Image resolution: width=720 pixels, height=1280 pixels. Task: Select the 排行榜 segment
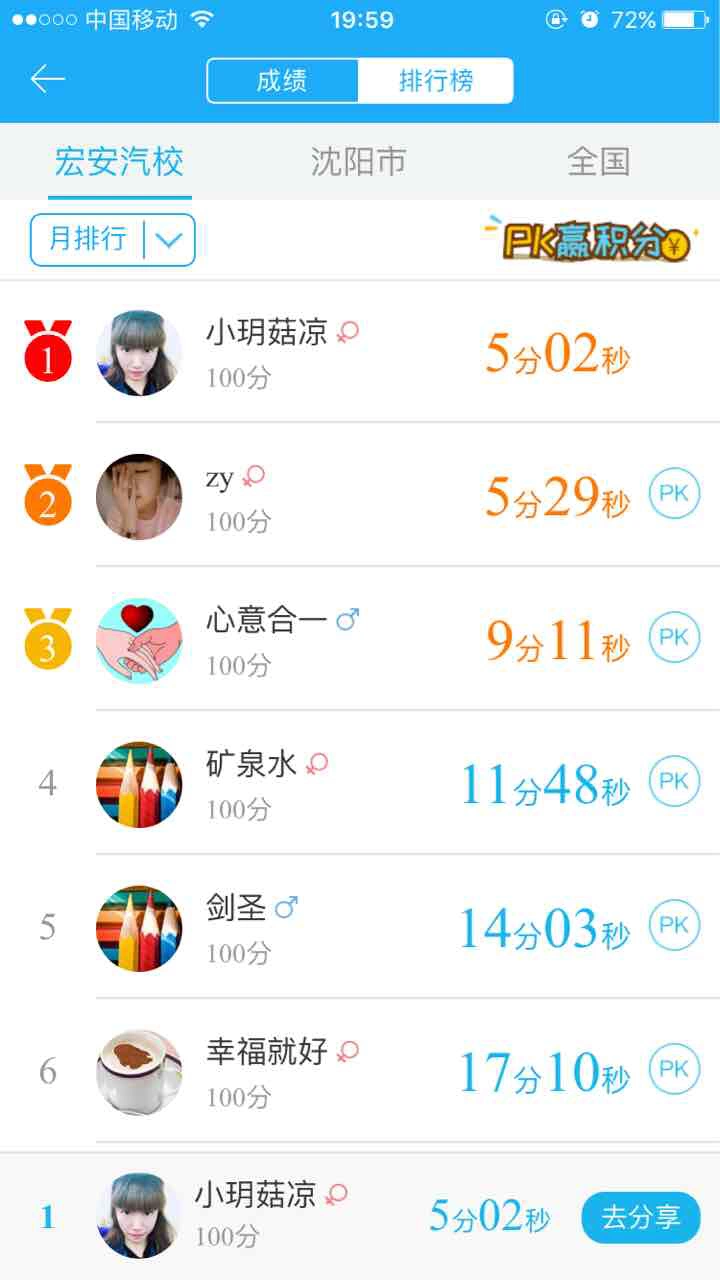pyautogui.click(x=436, y=81)
